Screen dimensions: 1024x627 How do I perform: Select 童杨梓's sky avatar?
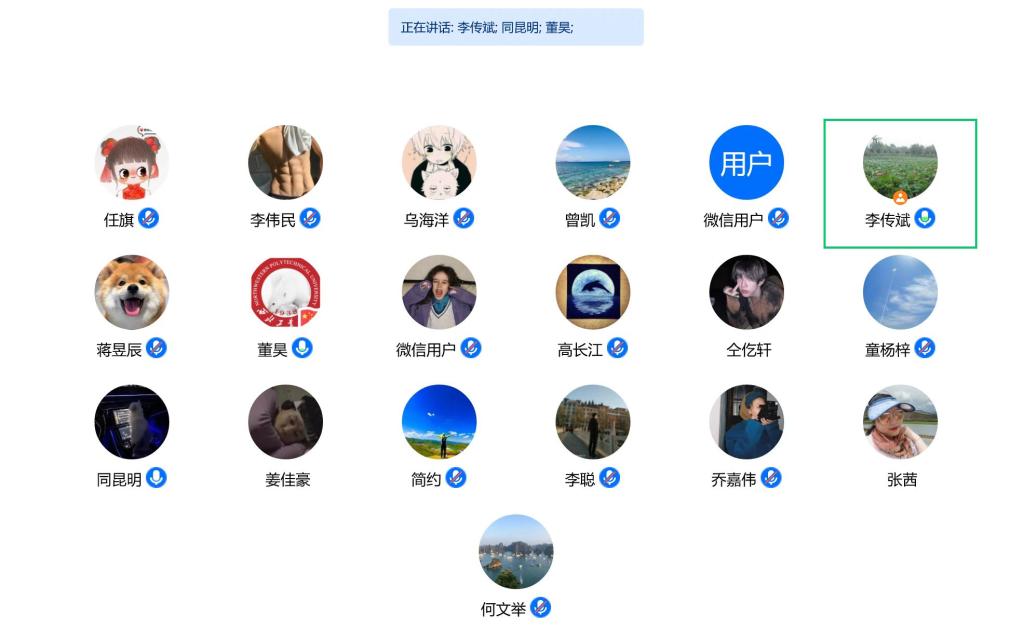900,292
